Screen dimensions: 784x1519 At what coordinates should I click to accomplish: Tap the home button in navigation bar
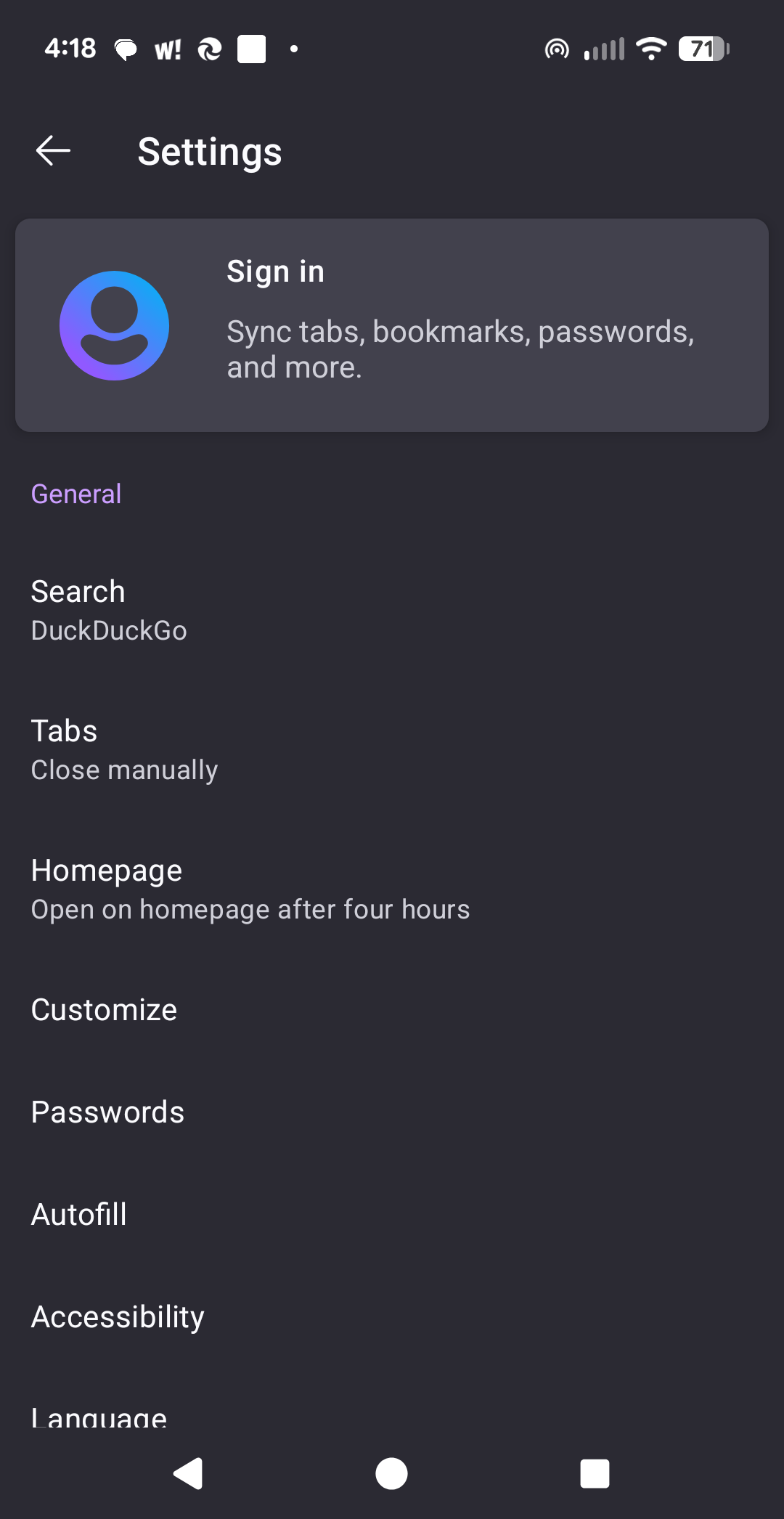(392, 1473)
